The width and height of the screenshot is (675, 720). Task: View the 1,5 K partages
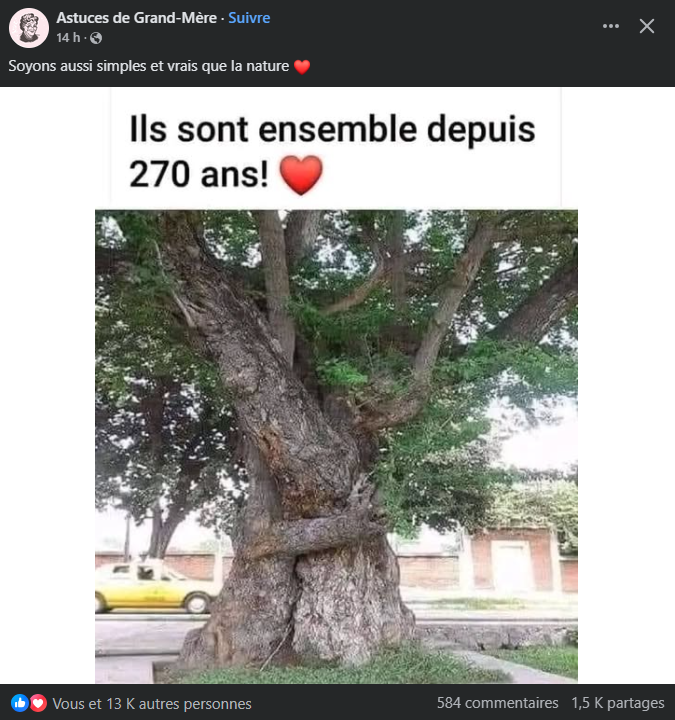tap(617, 704)
